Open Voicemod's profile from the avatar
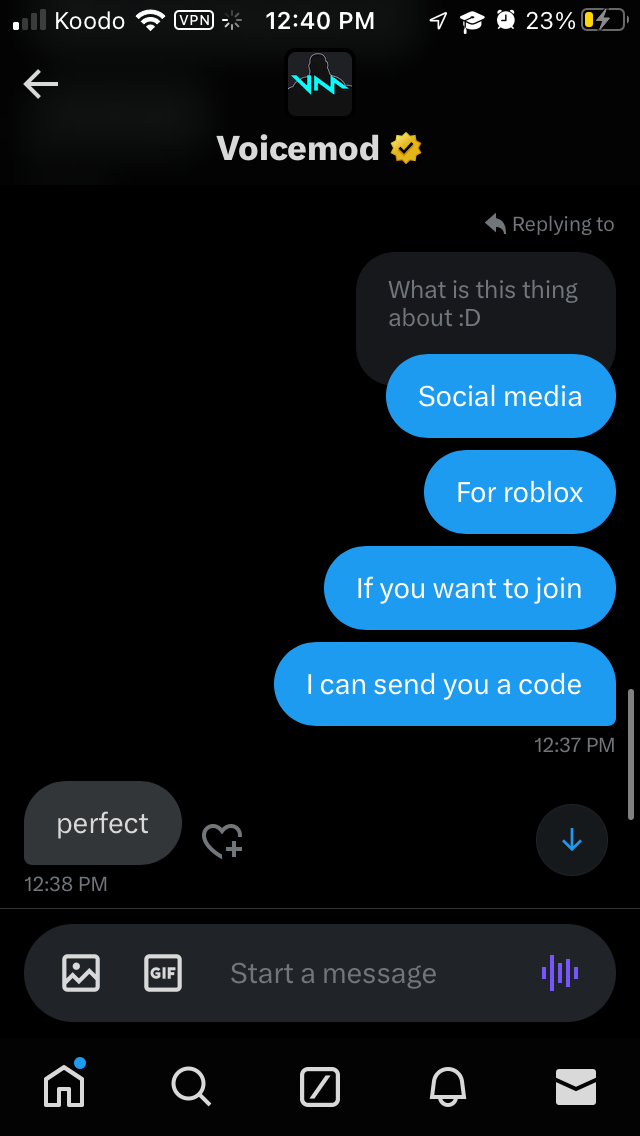Image resolution: width=640 pixels, height=1136 pixels. [320, 85]
